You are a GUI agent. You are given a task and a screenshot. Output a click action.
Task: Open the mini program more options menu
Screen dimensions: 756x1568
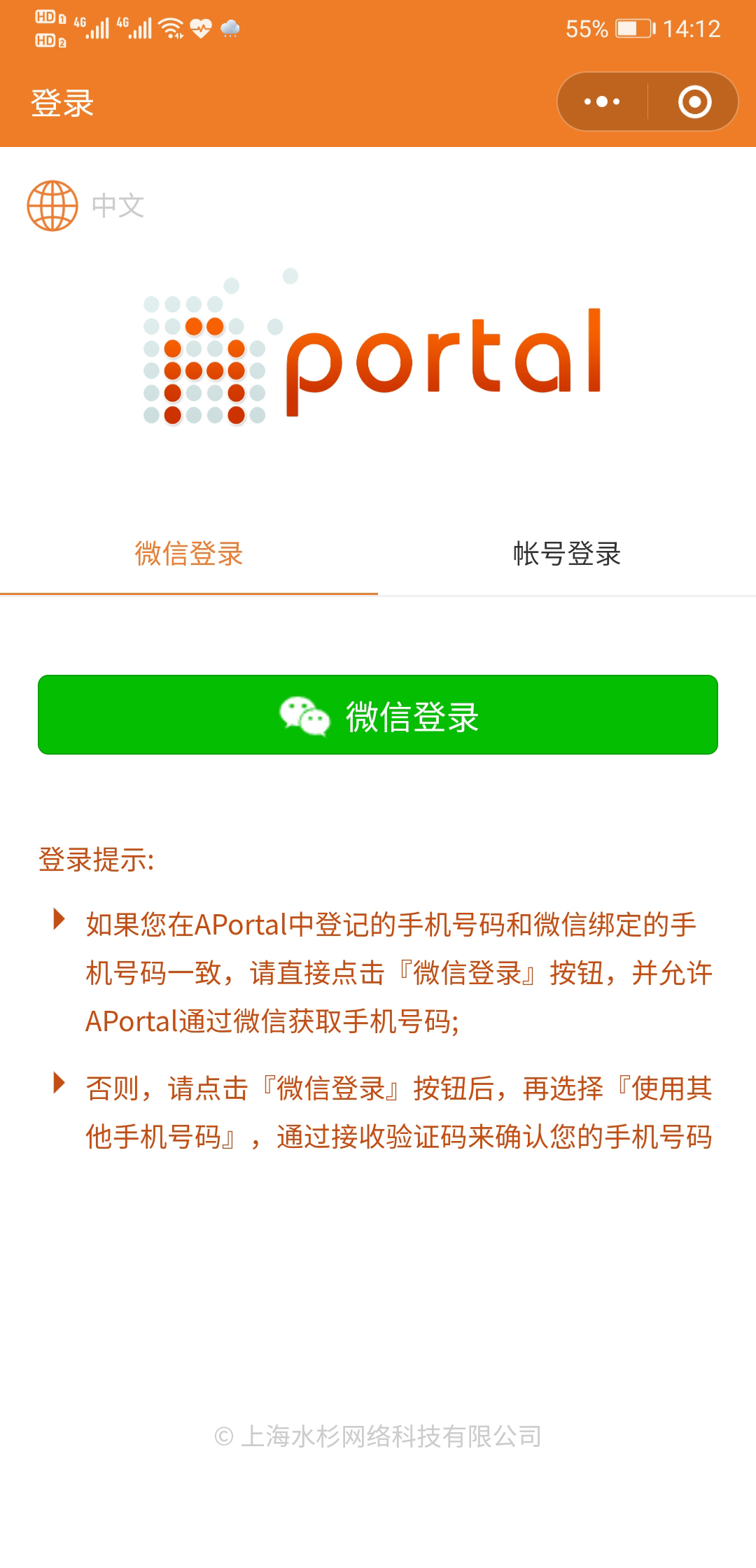pos(602,102)
